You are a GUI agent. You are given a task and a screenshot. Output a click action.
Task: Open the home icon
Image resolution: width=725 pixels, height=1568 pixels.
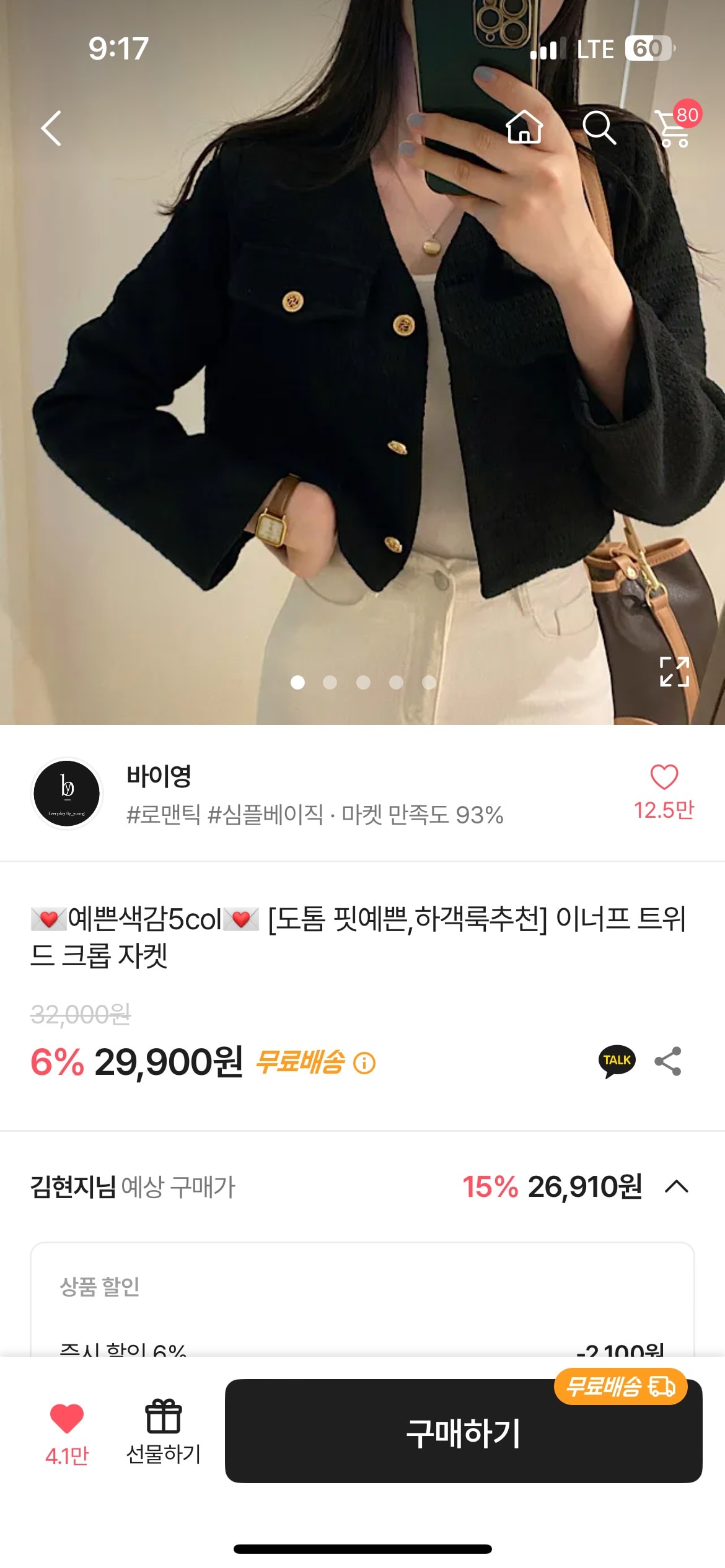524,127
